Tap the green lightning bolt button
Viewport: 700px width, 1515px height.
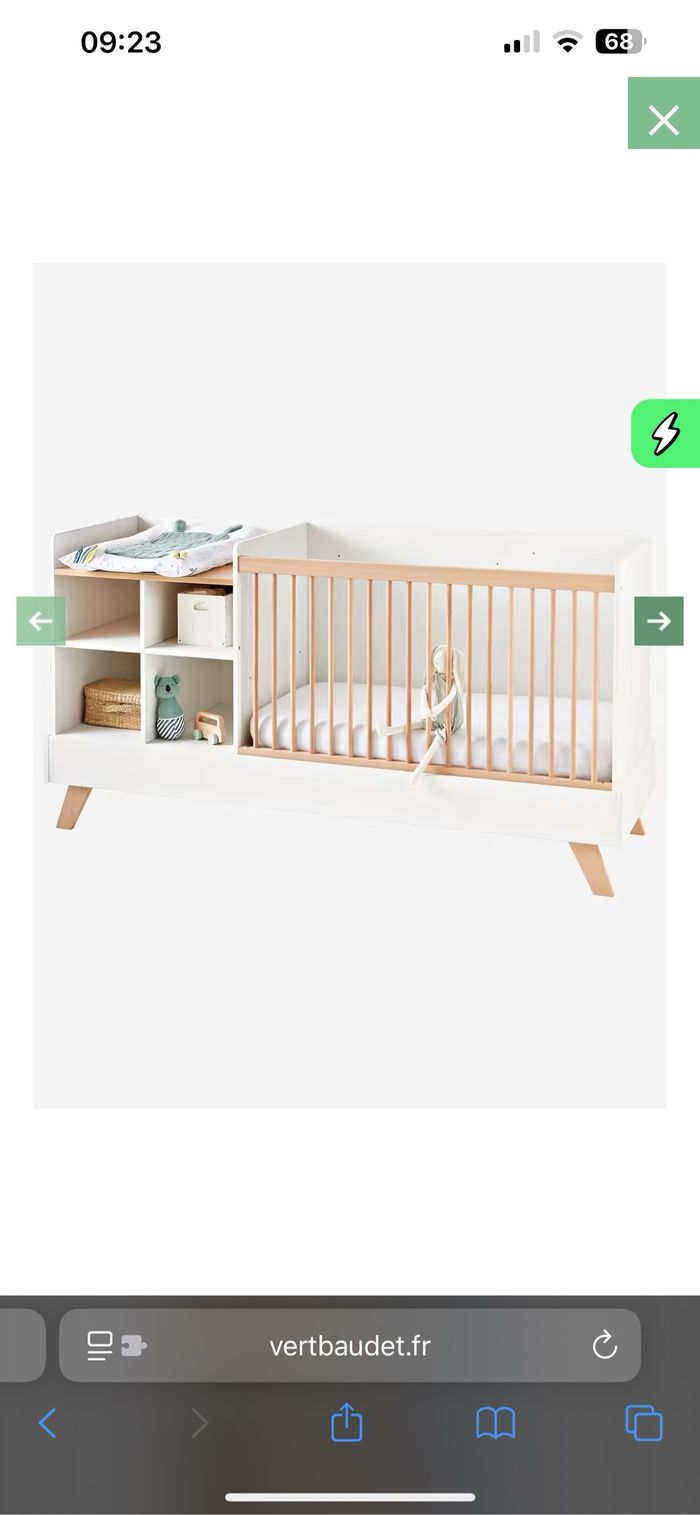pos(666,433)
